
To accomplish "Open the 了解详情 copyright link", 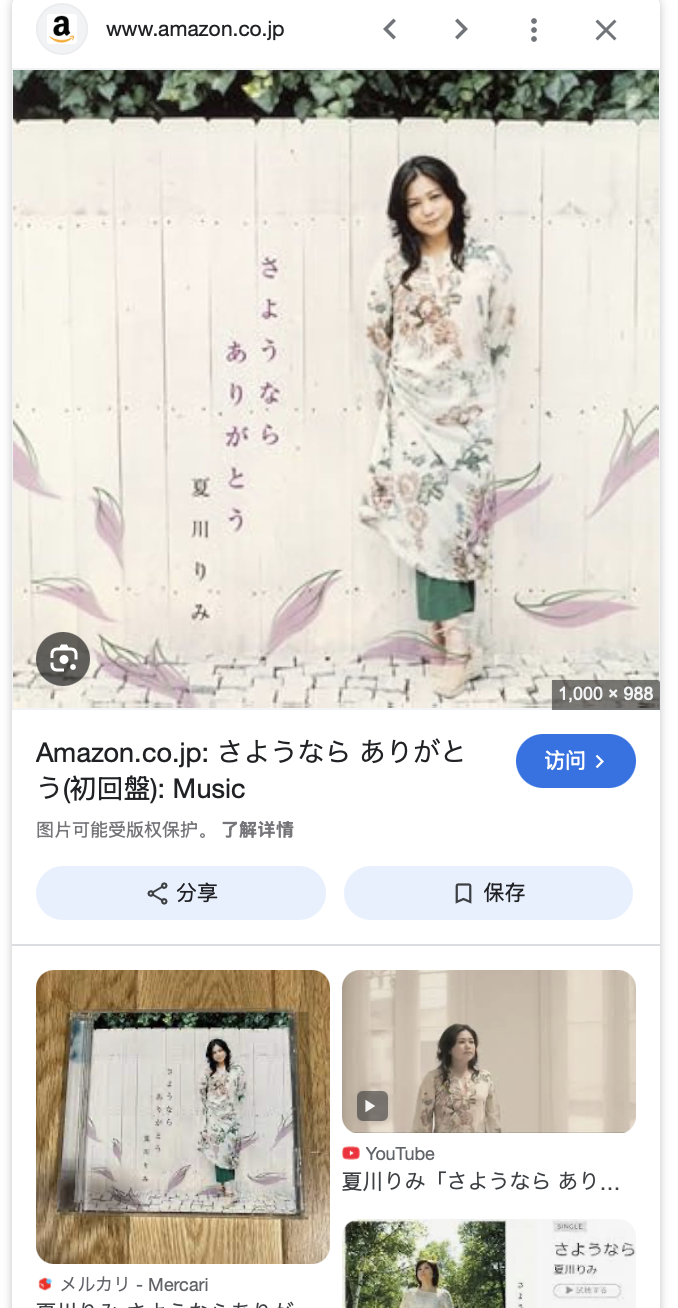I will point(257,830).
